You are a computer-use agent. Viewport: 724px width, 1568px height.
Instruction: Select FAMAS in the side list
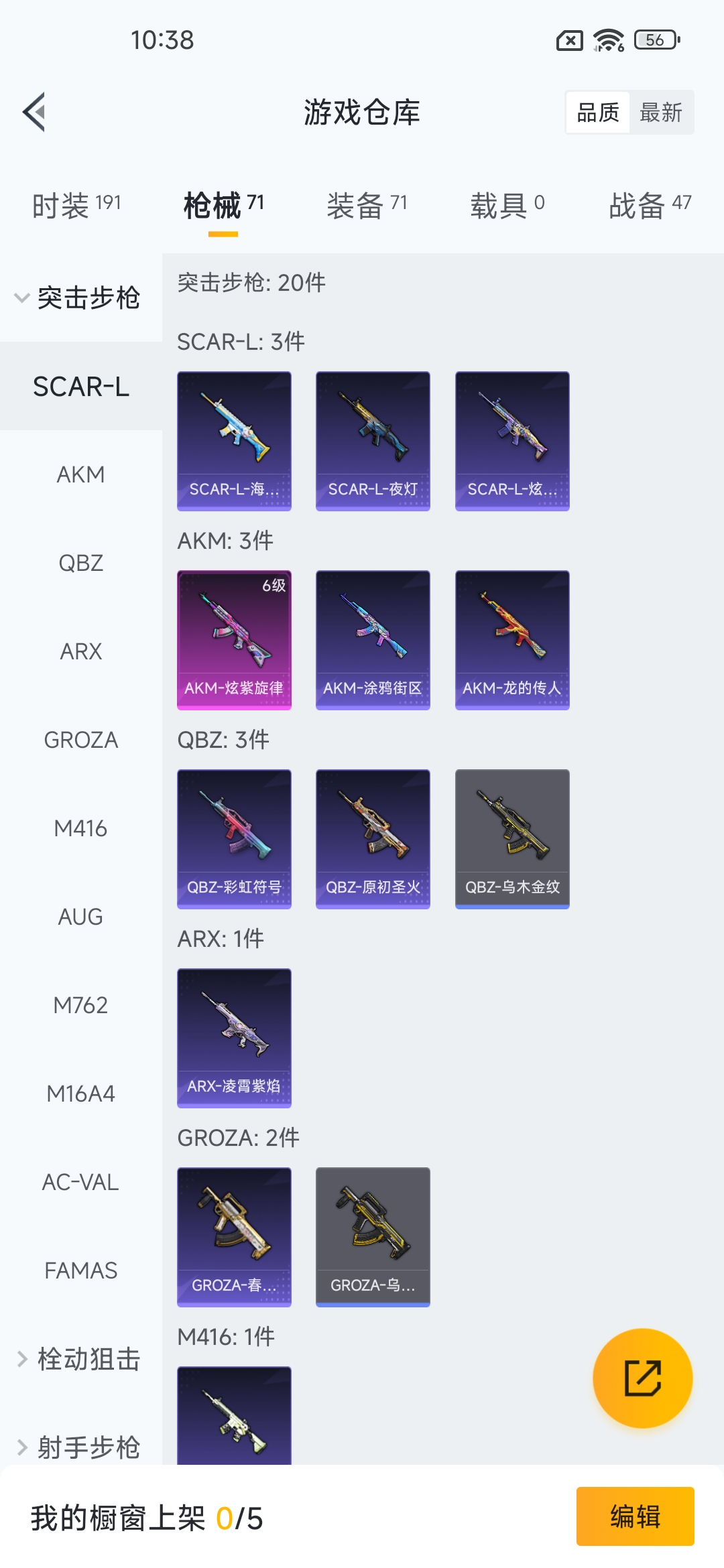tap(80, 1270)
